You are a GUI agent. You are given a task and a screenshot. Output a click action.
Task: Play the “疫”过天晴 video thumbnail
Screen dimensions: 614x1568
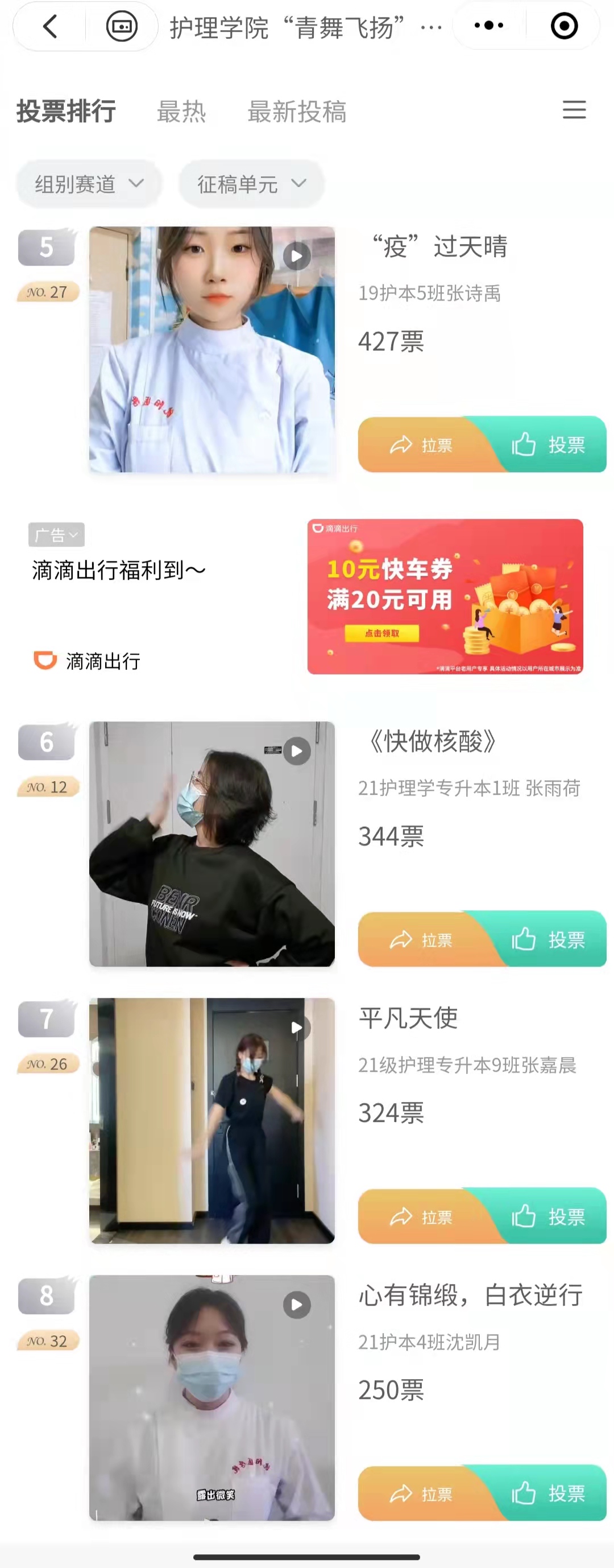click(211, 349)
